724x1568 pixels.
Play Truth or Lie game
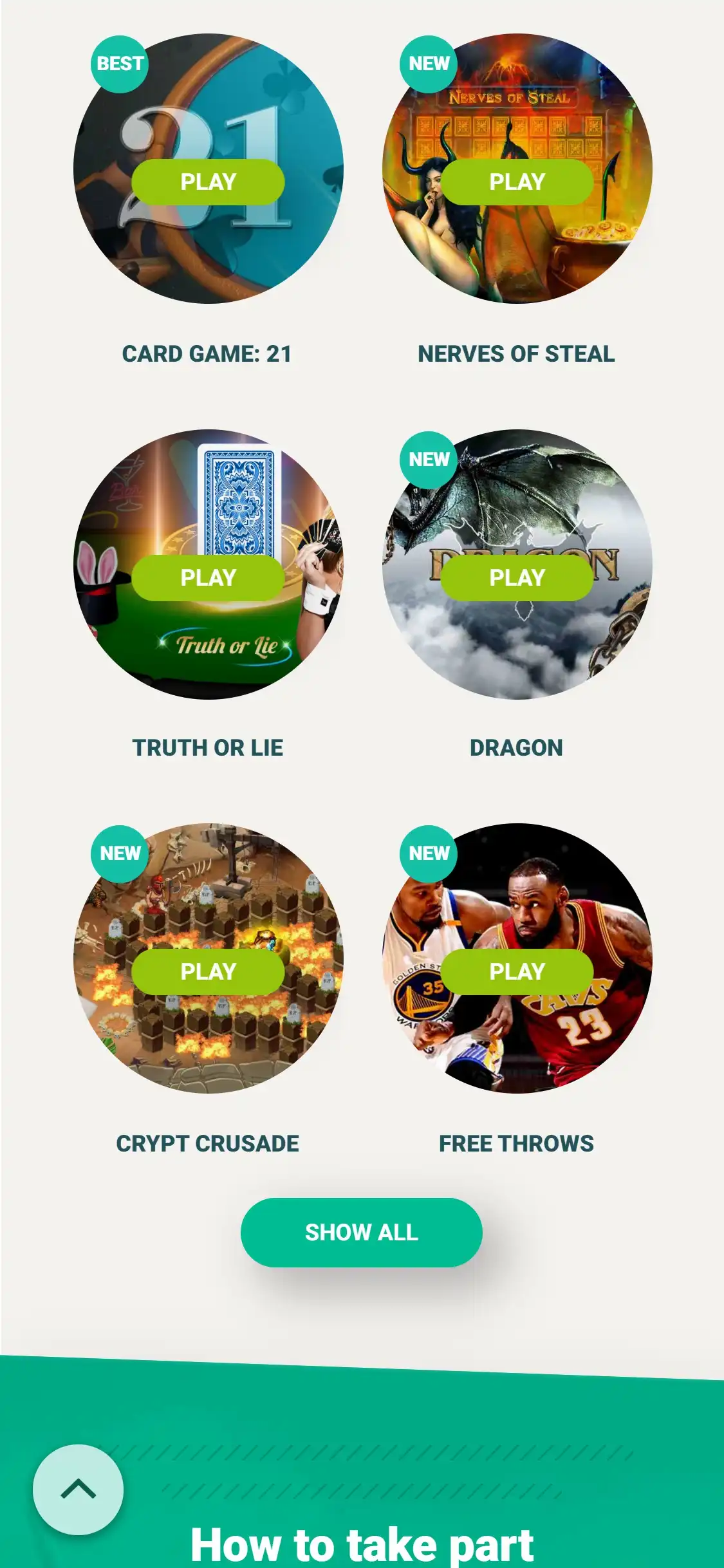[x=208, y=578]
